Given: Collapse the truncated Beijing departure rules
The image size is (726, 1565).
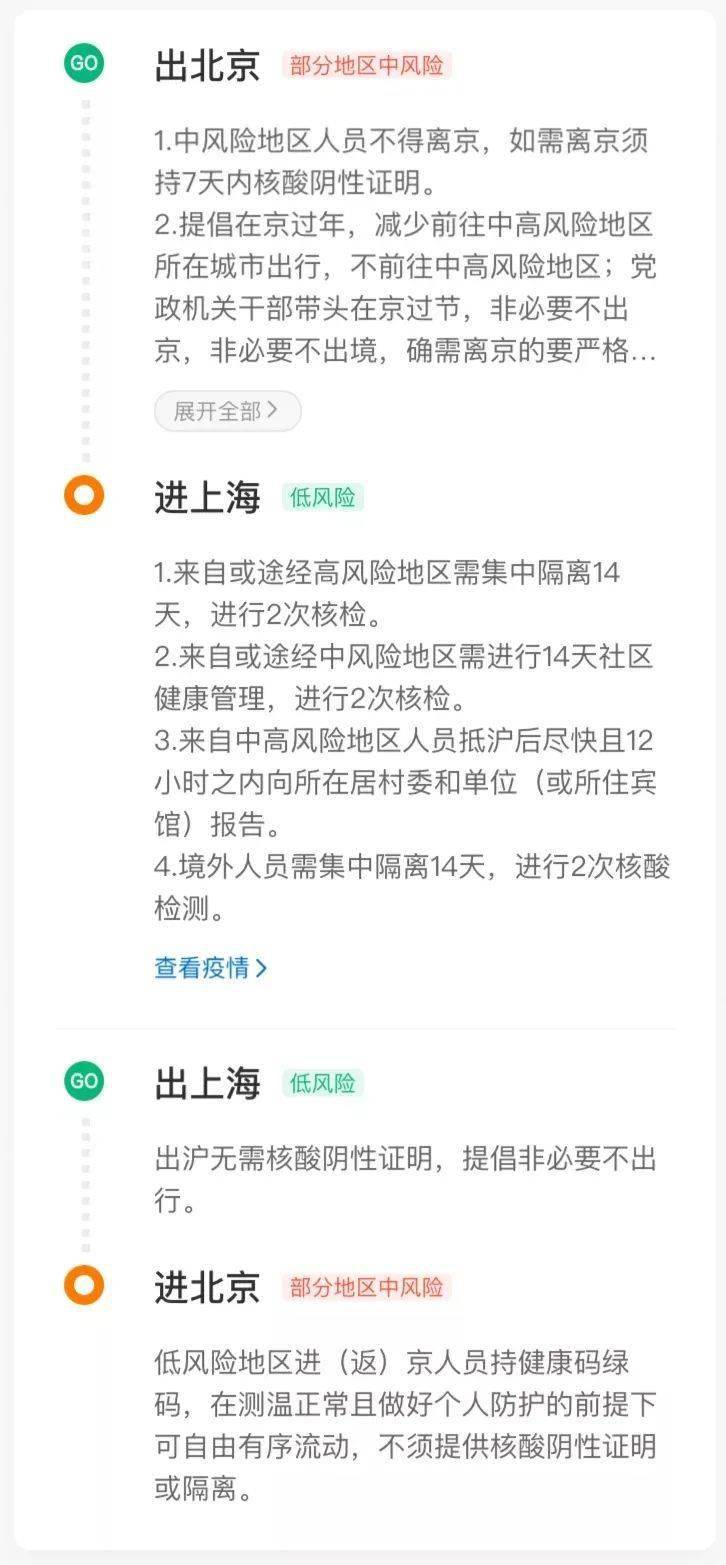Looking at the screenshot, I should [227, 411].
